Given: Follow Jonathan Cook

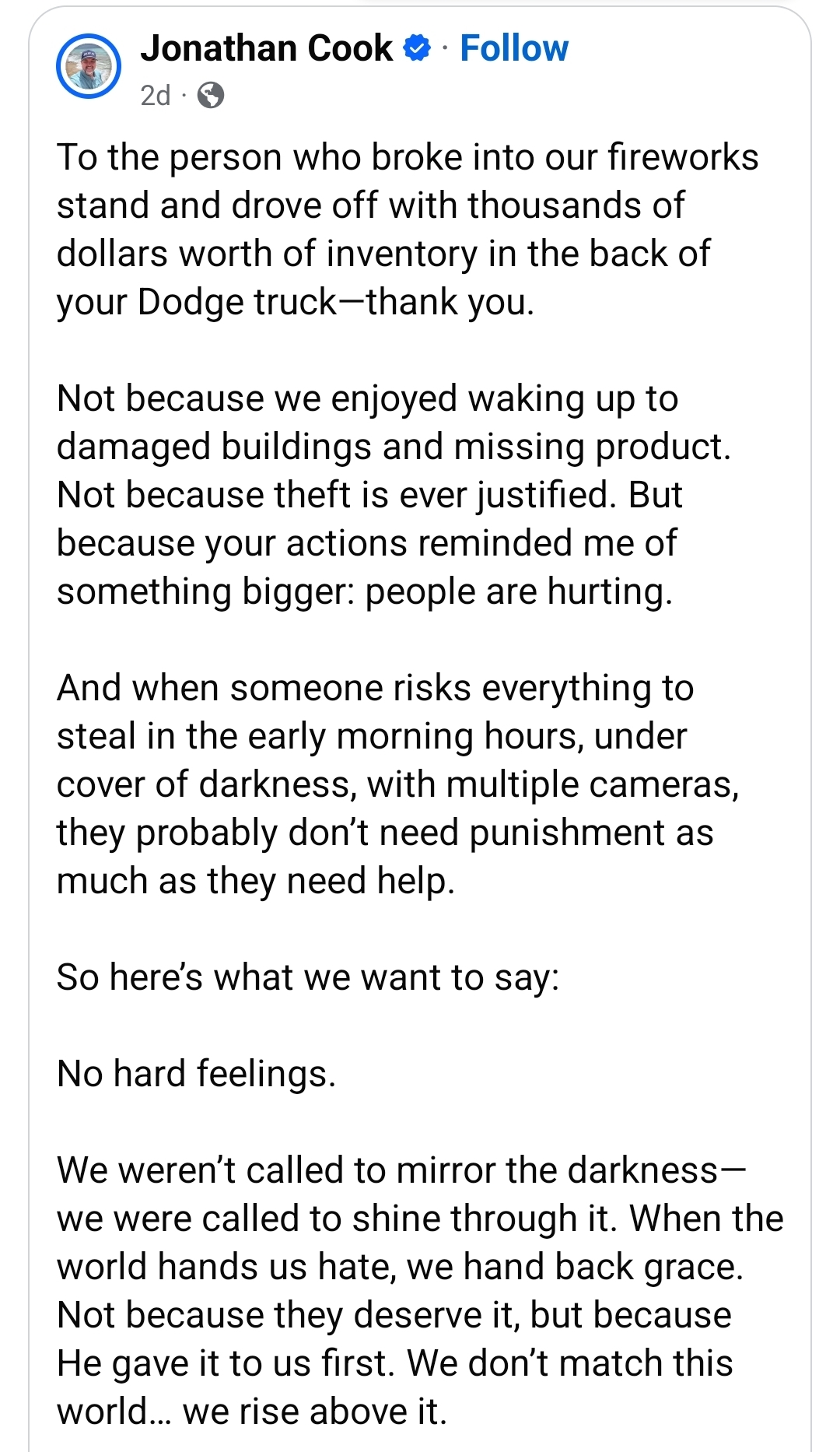Looking at the screenshot, I should 514,48.
